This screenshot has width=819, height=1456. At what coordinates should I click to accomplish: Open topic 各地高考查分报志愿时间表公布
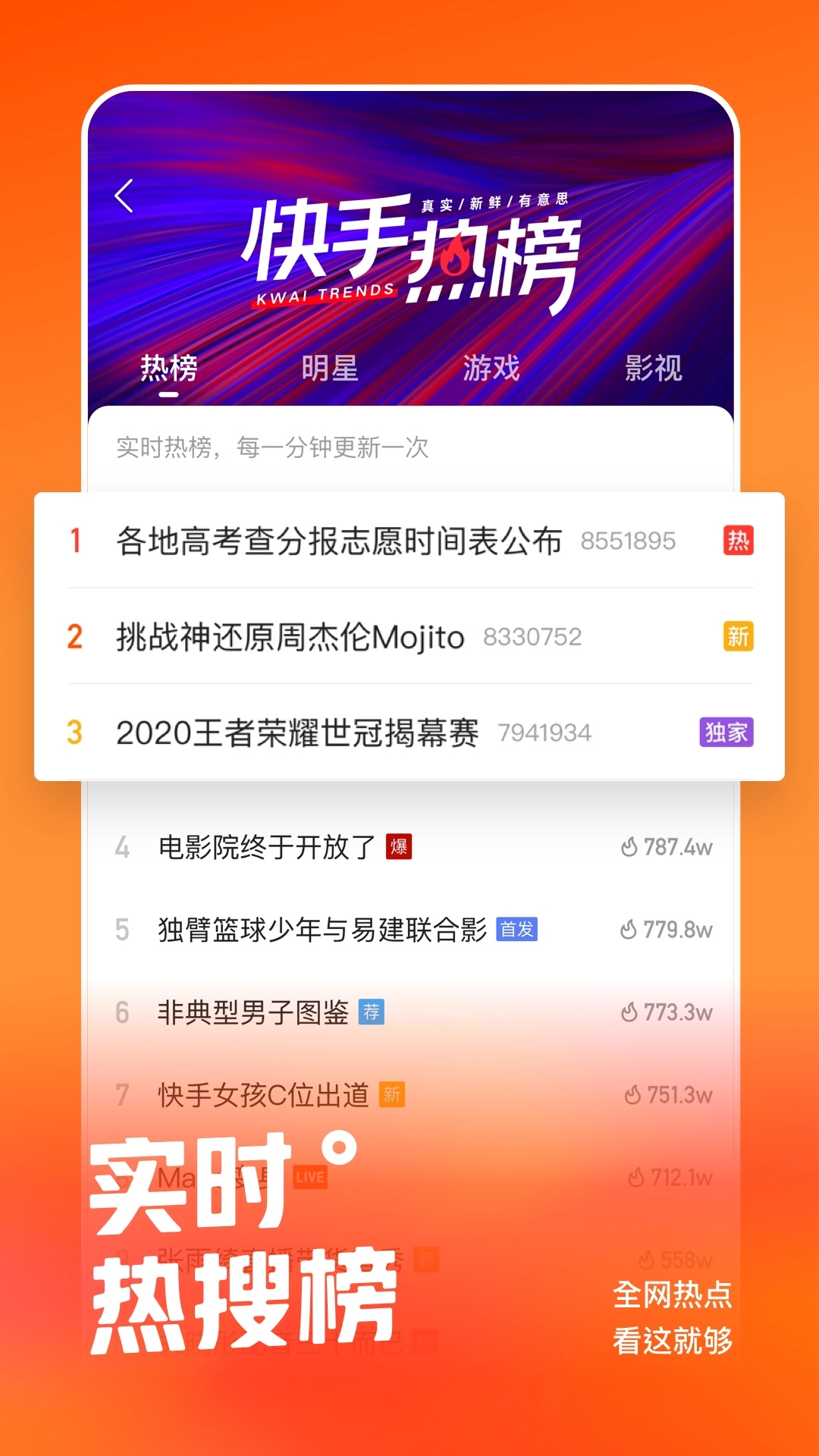click(x=341, y=541)
